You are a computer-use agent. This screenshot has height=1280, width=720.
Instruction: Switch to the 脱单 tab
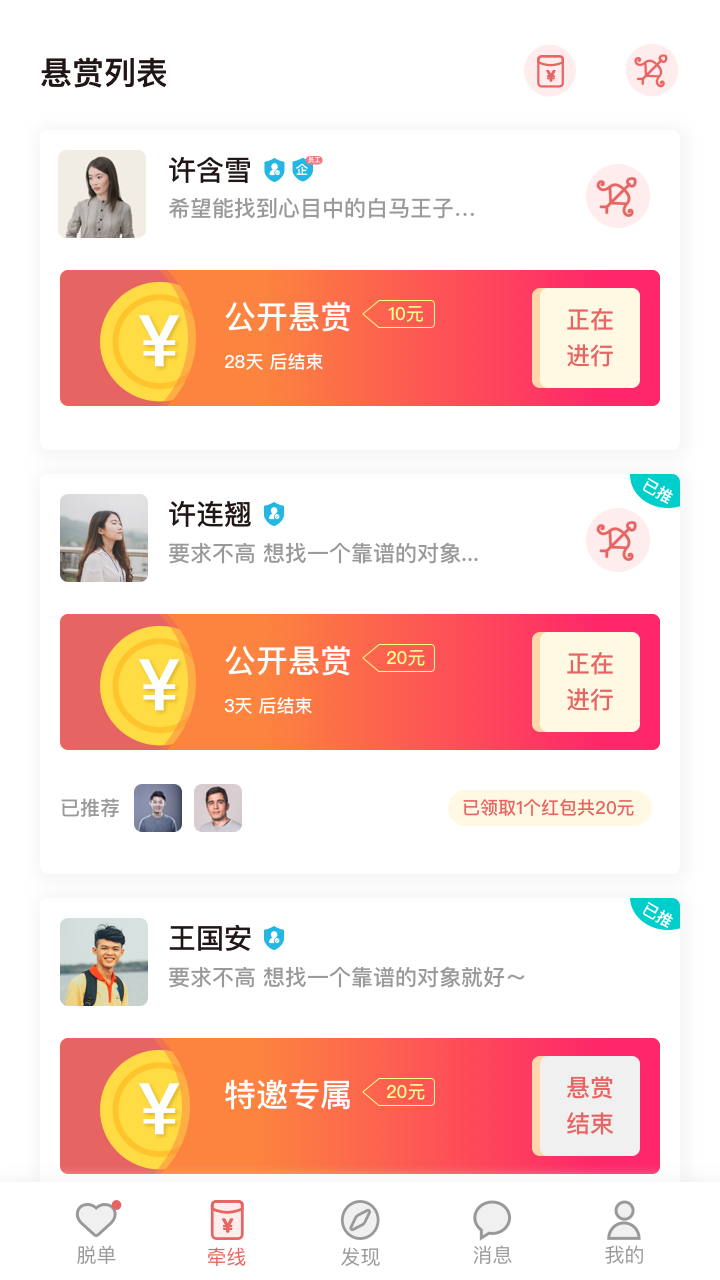[96, 1232]
